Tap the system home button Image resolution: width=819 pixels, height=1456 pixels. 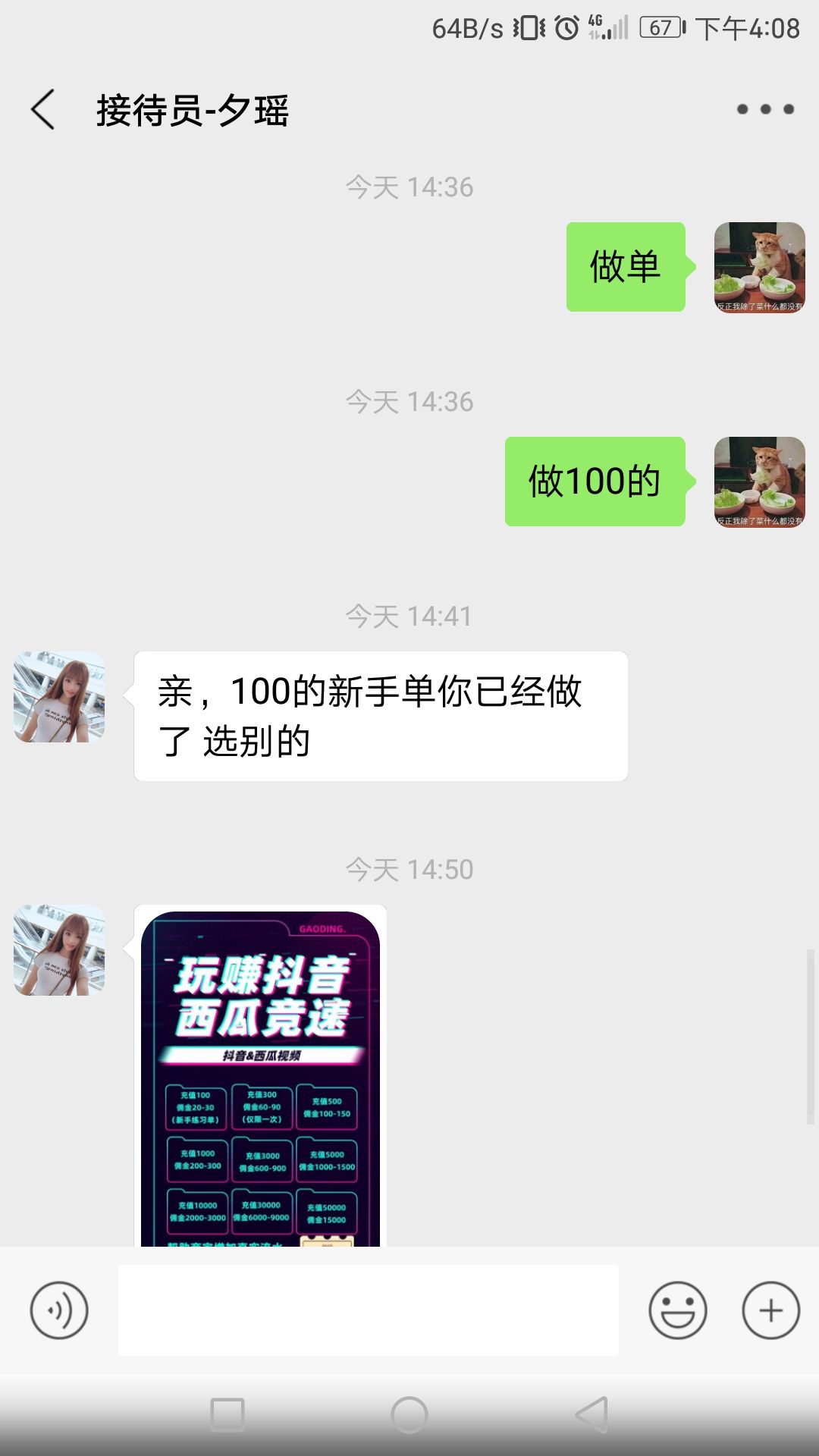(409, 1415)
